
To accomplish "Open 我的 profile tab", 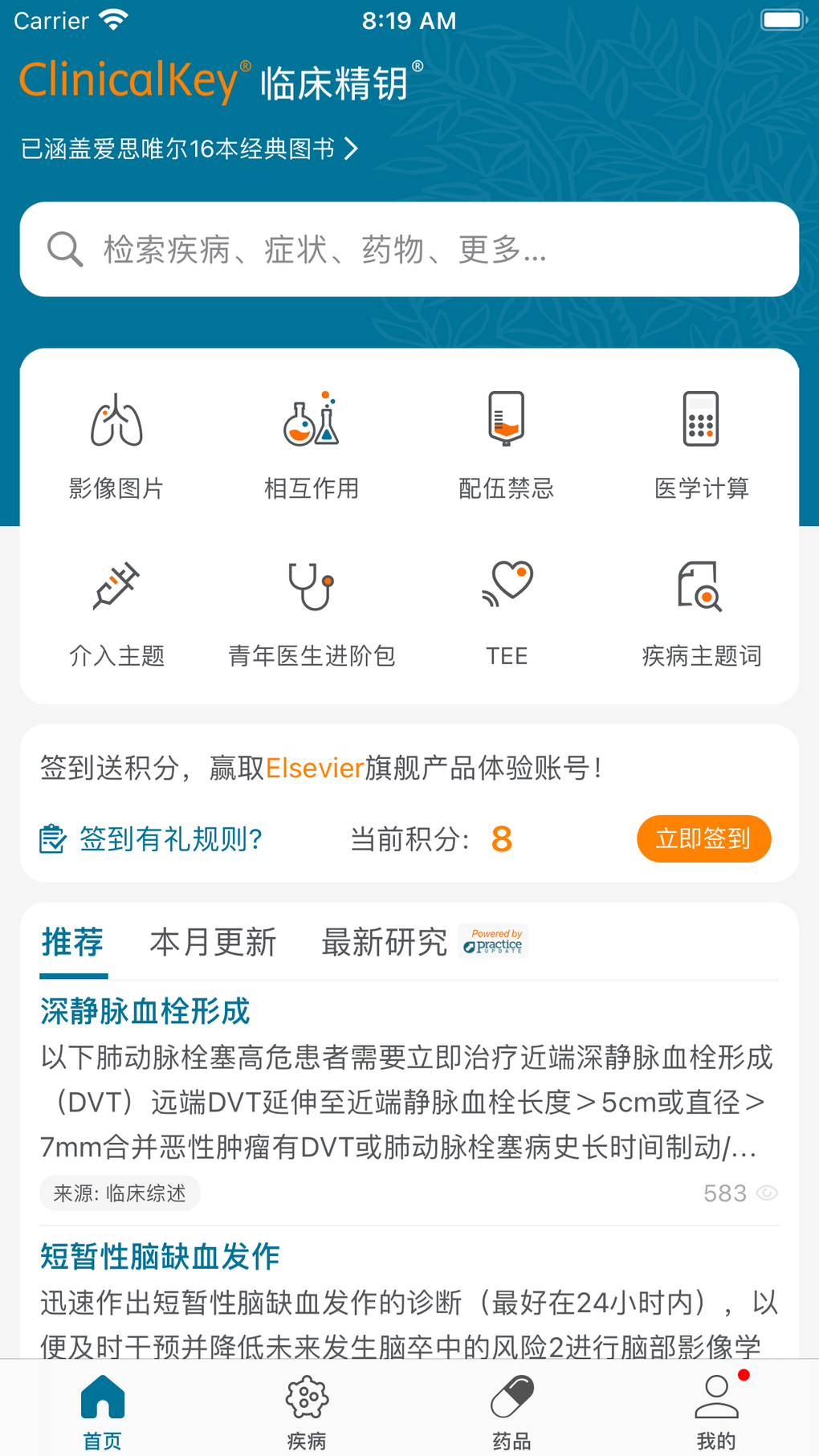I will click(x=715, y=1411).
